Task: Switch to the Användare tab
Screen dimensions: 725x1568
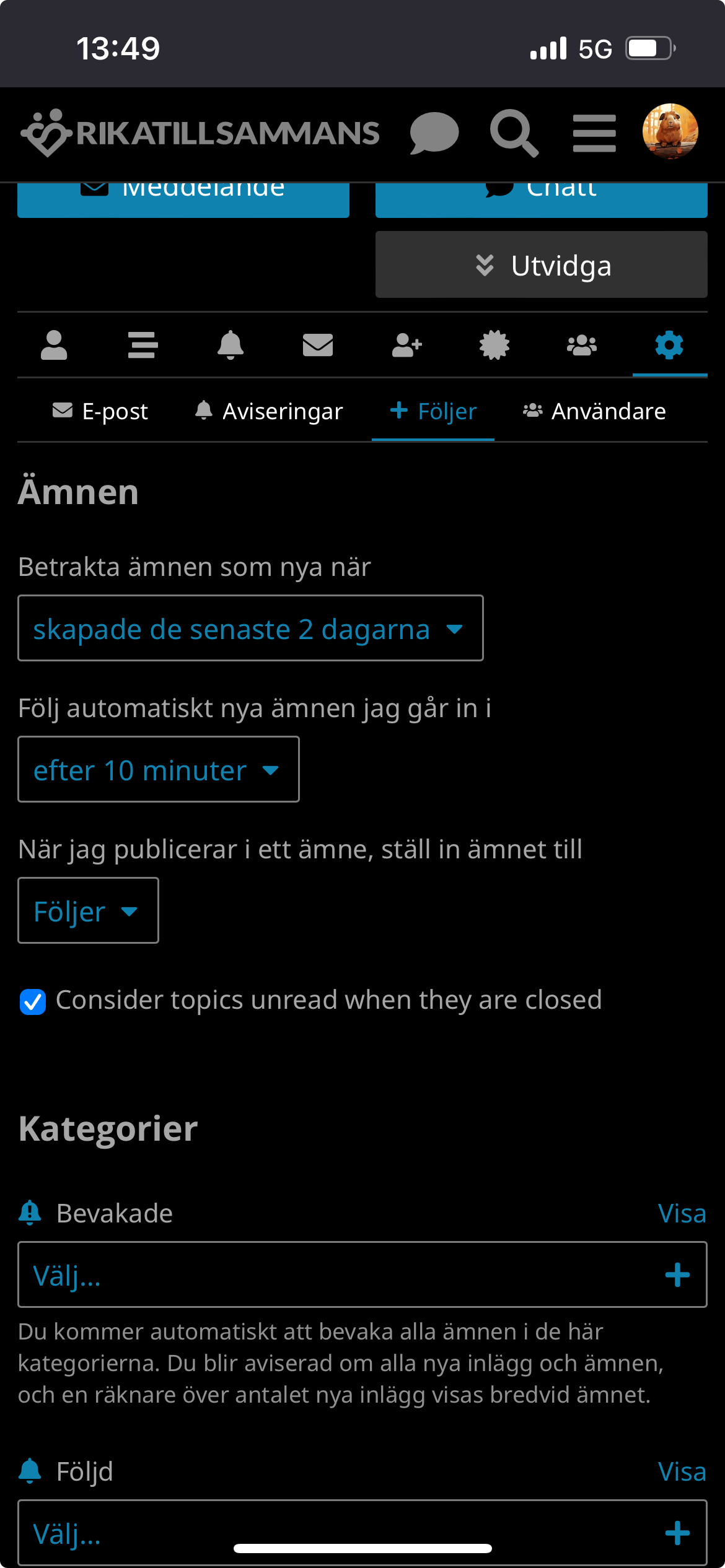Action: pyautogui.click(x=594, y=411)
